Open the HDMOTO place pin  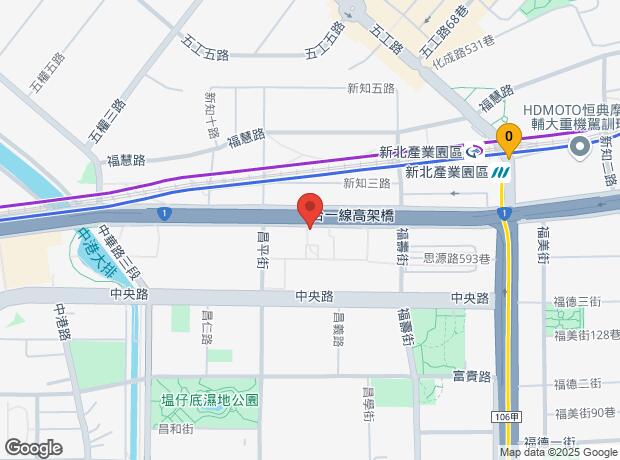click(580, 148)
